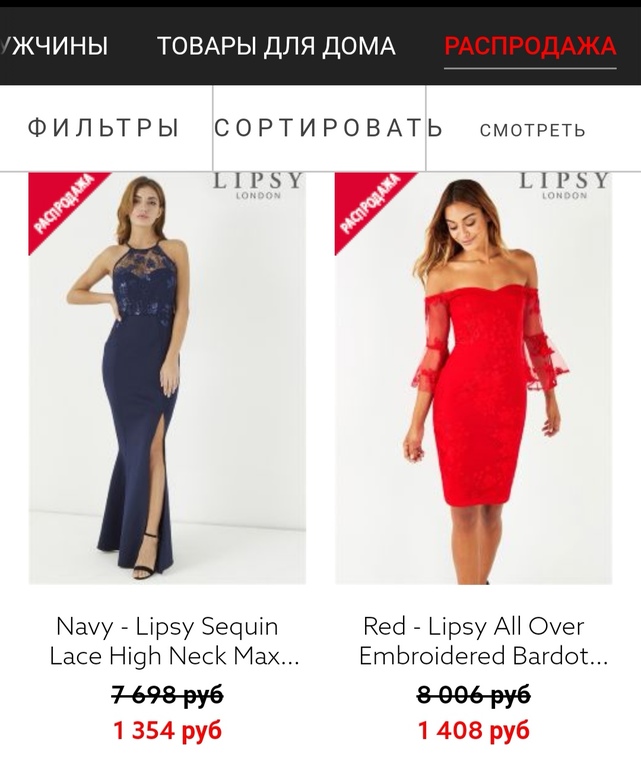
Task: Tap the Смотреть view option
Action: pyautogui.click(x=532, y=130)
